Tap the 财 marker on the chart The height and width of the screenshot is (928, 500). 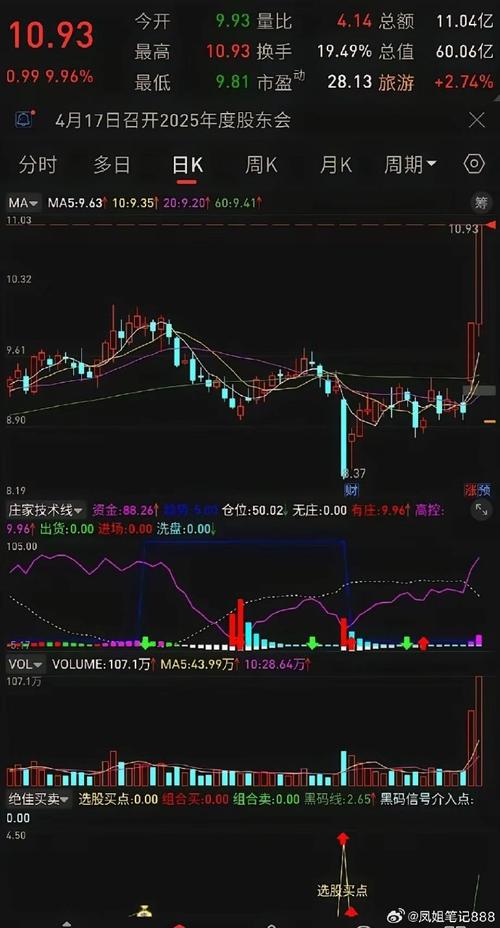(x=351, y=489)
